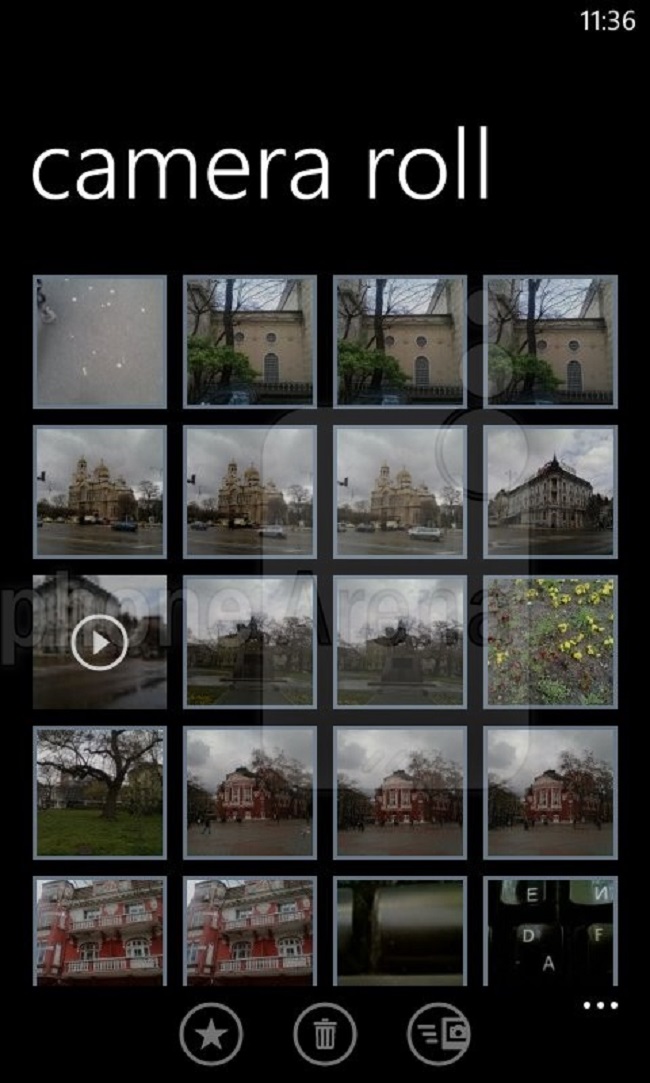The width and height of the screenshot is (650, 1083).
Task: Select the dark blurry cylinder photo
Action: [x=400, y=931]
